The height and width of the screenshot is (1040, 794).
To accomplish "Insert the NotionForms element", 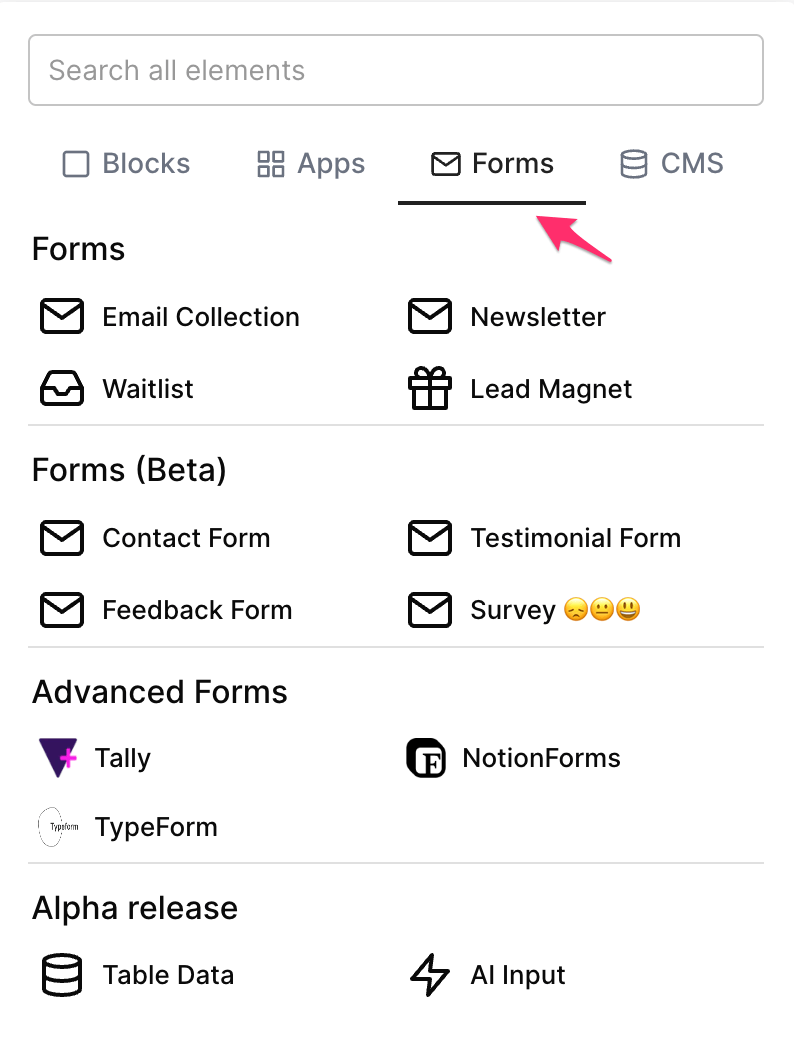I will [x=513, y=758].
